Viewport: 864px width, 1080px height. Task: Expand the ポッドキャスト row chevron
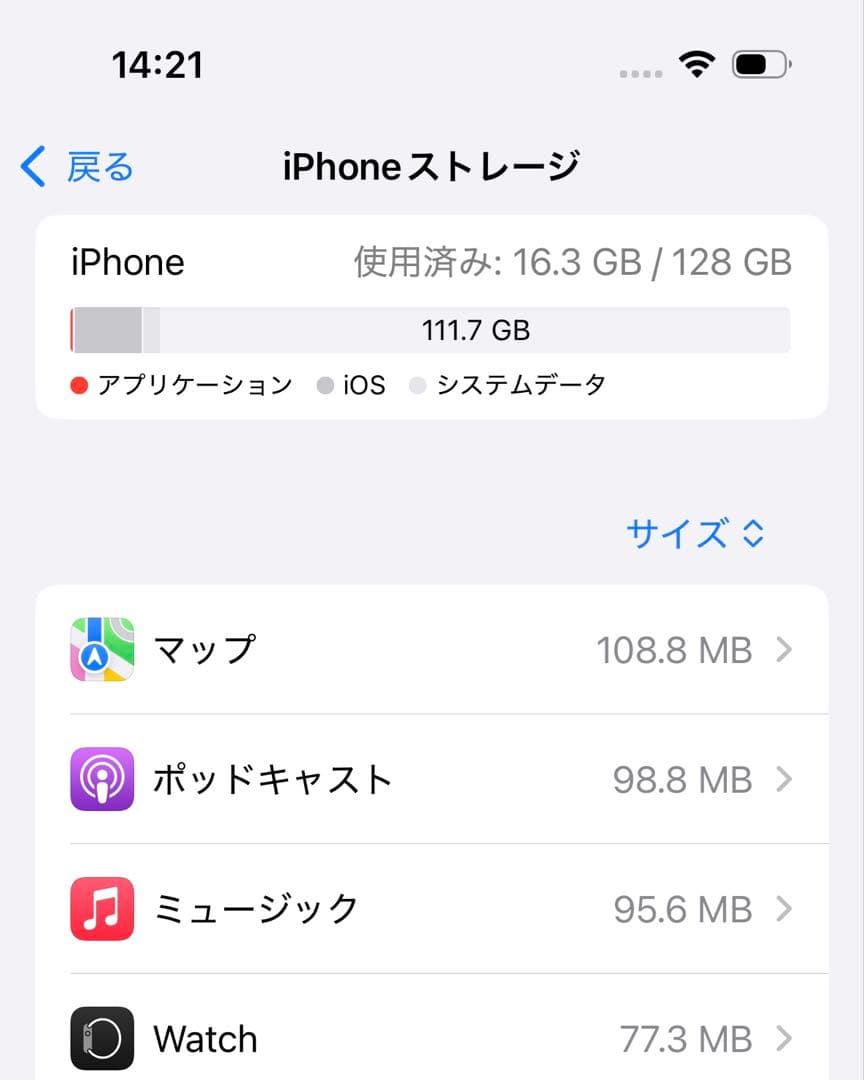(786, 779)
